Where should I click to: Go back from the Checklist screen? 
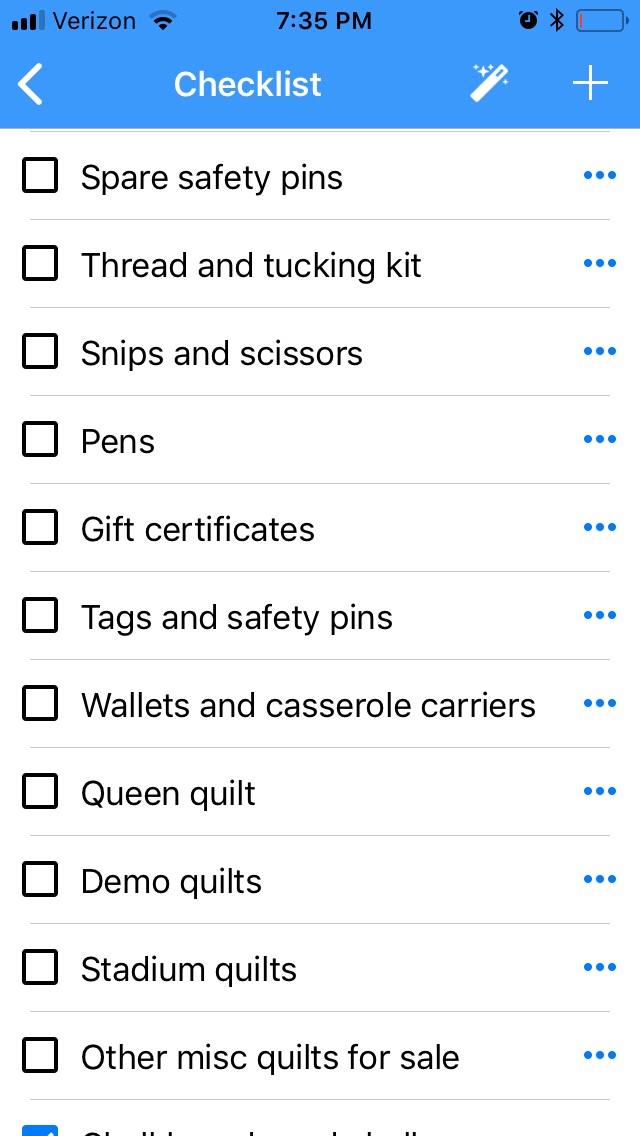pyautogui.click(x=31, y=84)
